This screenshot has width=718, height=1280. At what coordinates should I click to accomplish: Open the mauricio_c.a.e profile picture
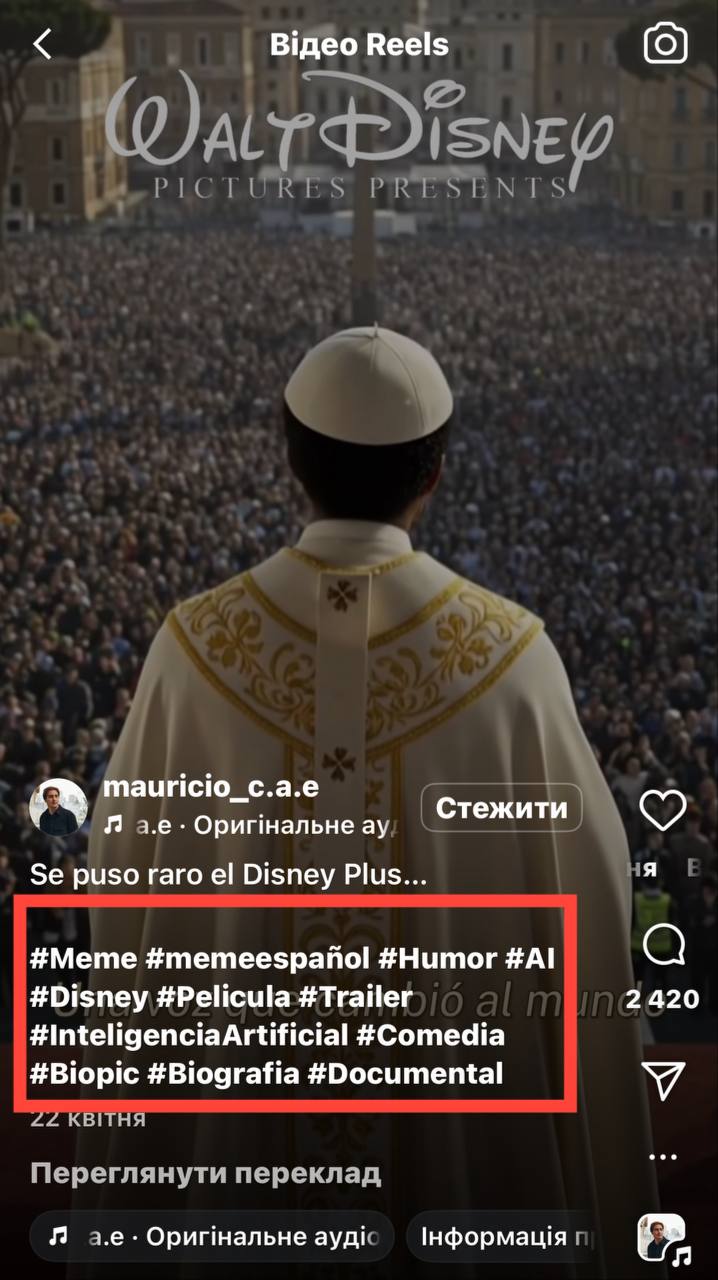click(57, 807)
